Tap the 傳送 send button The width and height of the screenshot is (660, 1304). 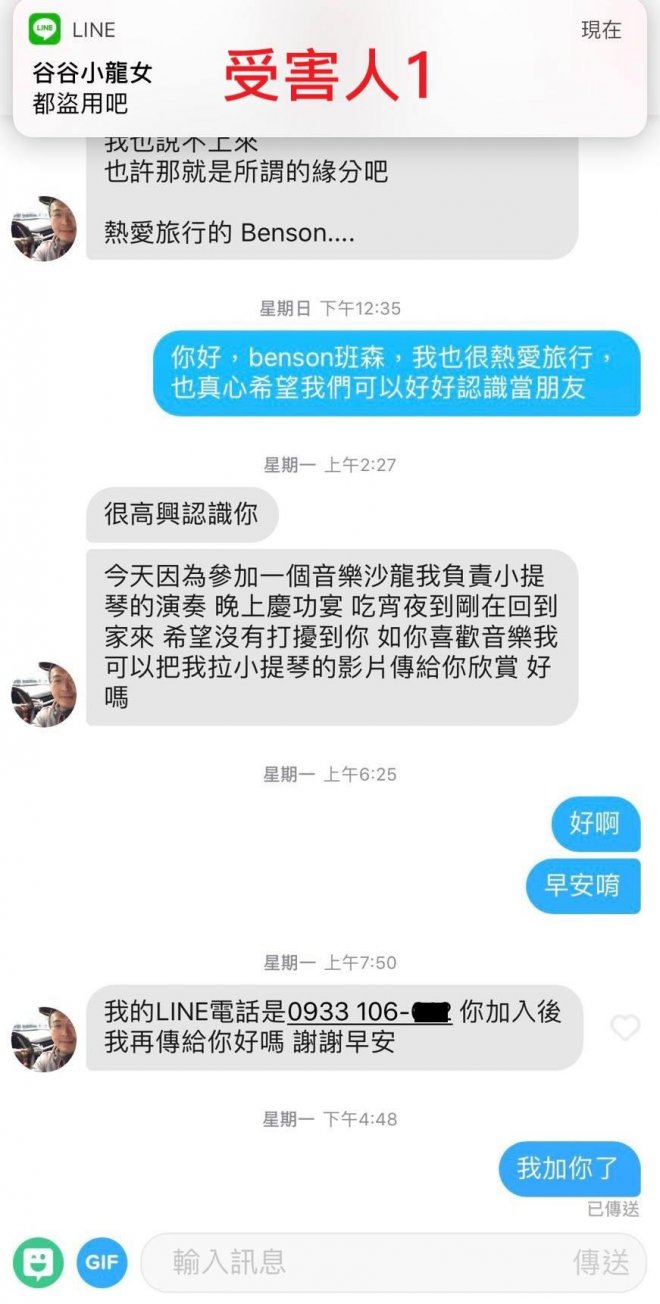(600, 1262)
